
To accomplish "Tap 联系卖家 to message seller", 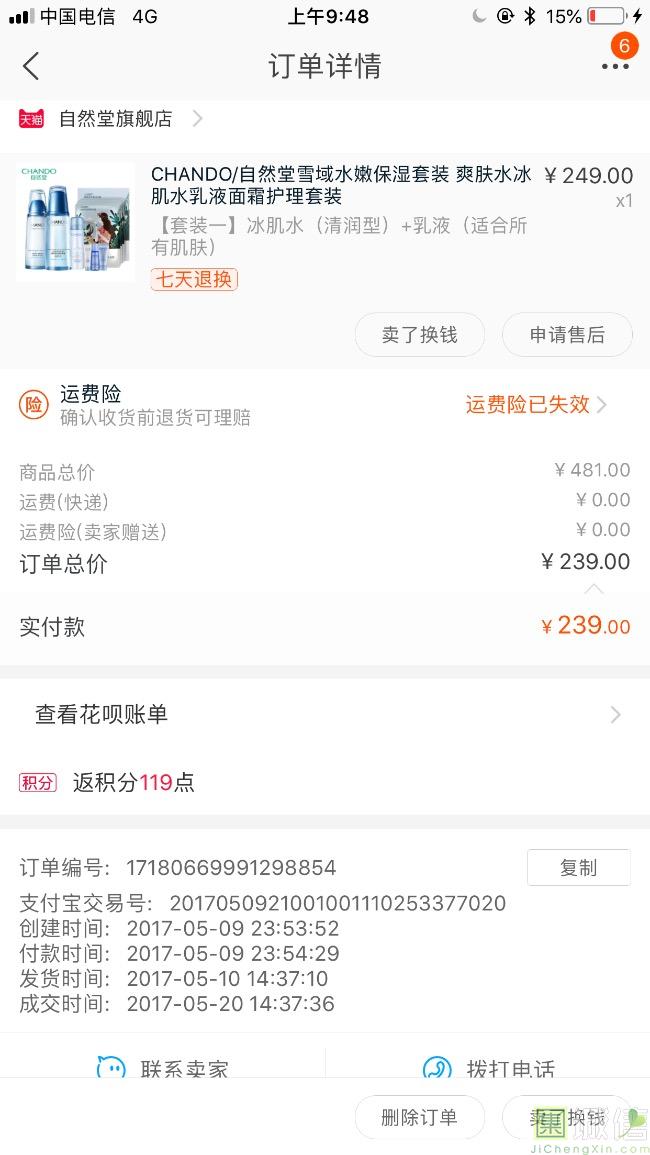I will pyautogui.click(x=165, y=1068).
